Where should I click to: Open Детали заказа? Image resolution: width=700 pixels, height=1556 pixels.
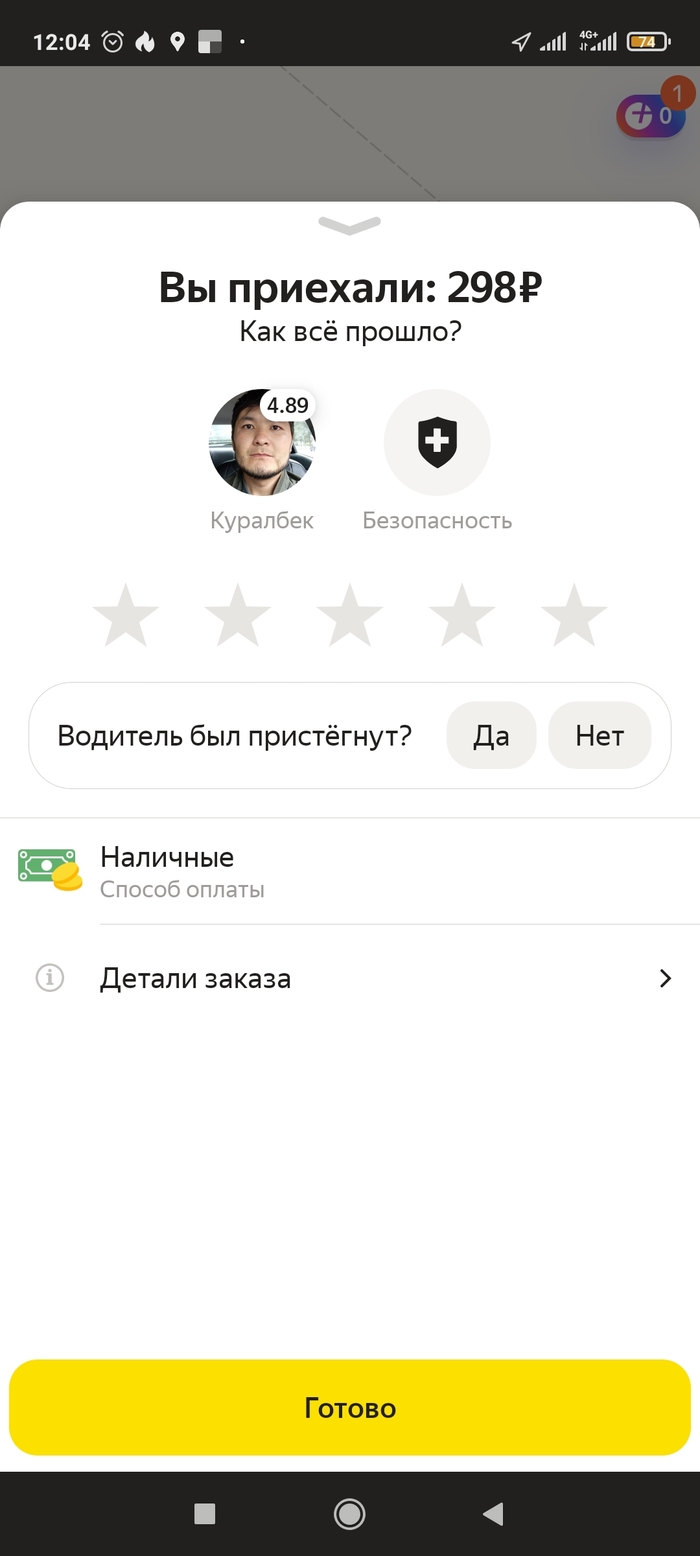[350, 978]
